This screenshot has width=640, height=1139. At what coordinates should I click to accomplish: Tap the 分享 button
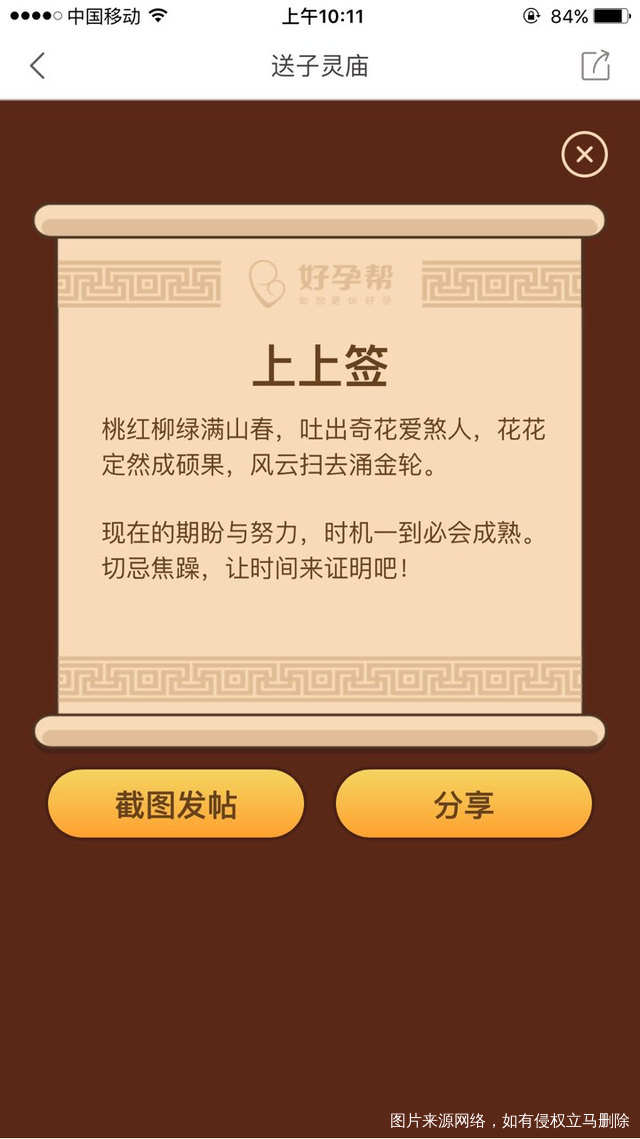pyautogui.click(x=464, y=805)
